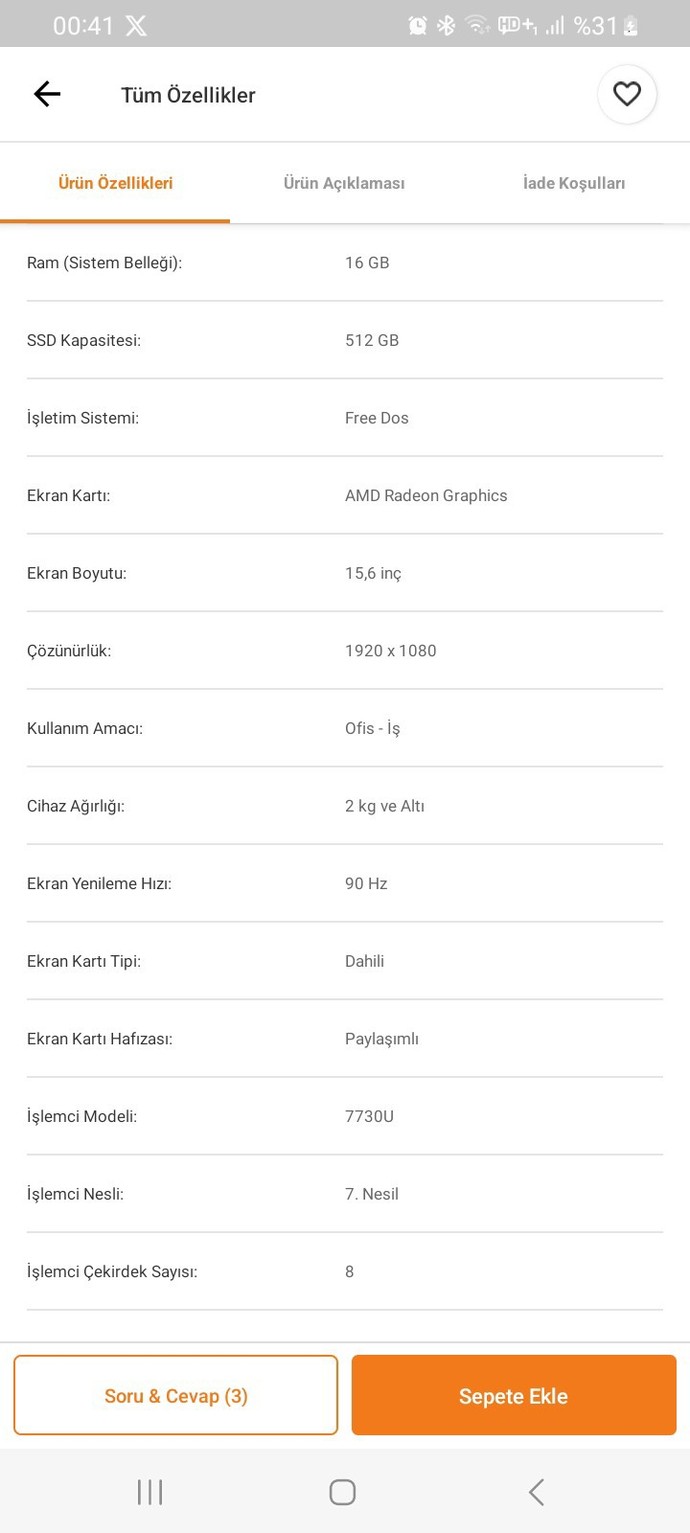Select the Ürün Özellikleri tab
690x1533 pixels.
point(115,183)
